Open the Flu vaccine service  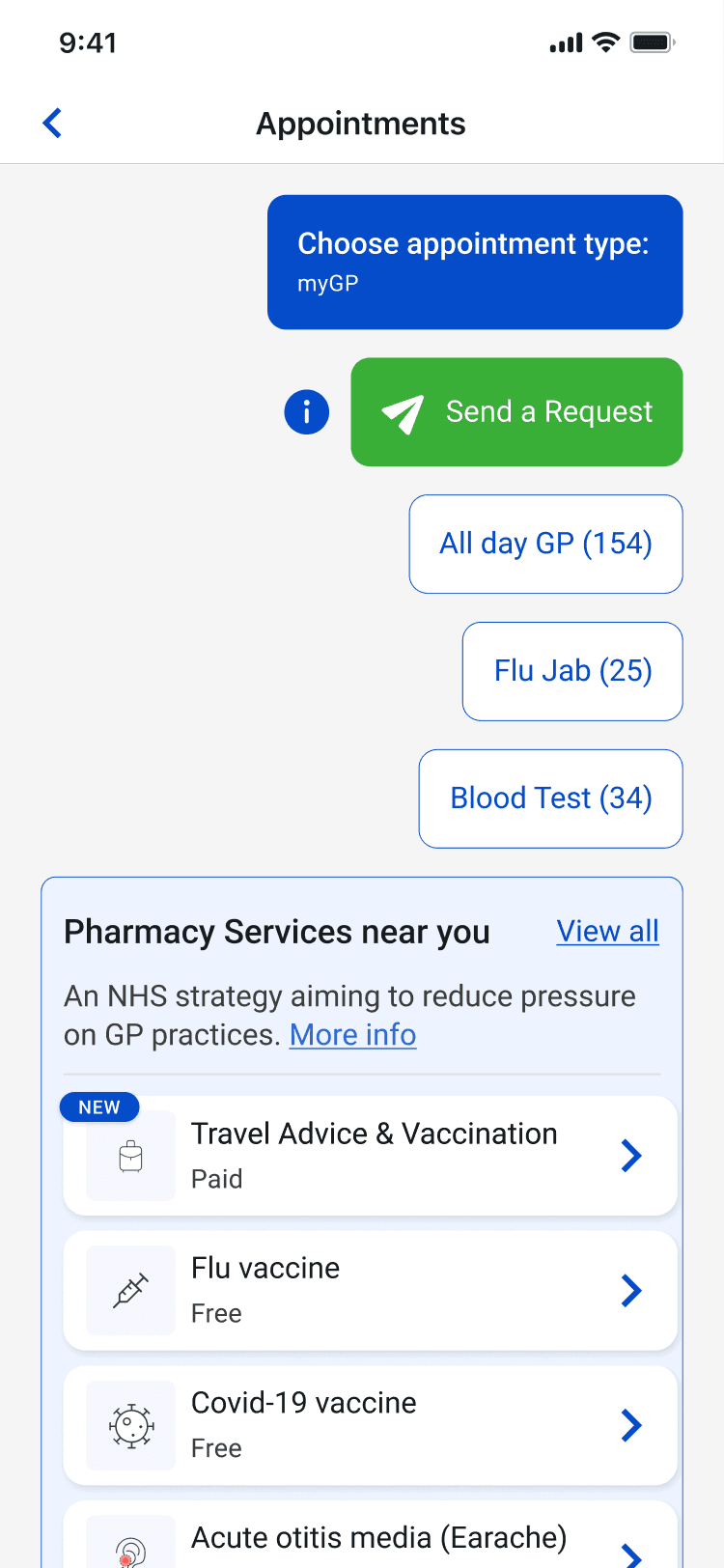370,1291
